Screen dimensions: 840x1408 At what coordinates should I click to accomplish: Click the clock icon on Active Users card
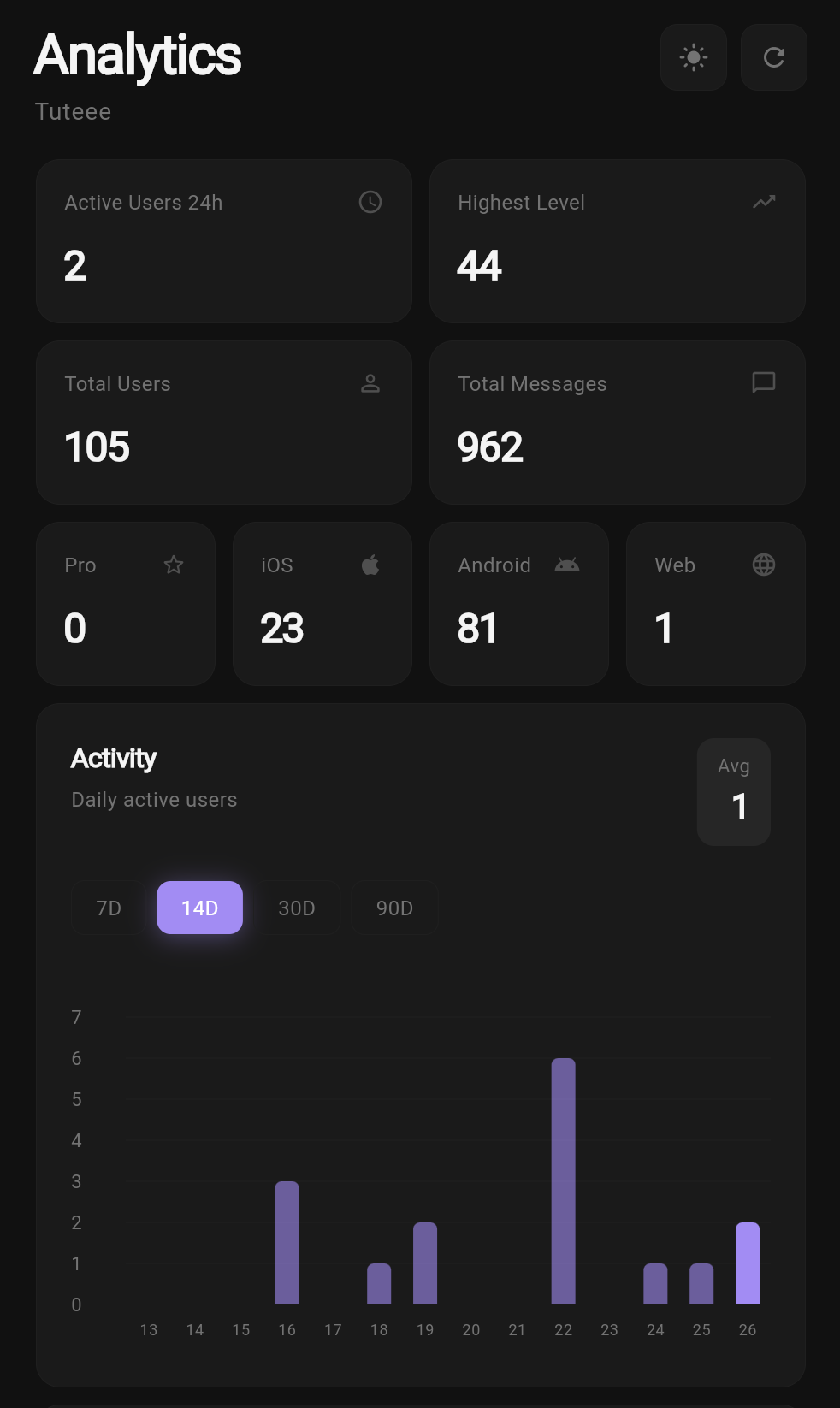370,203
